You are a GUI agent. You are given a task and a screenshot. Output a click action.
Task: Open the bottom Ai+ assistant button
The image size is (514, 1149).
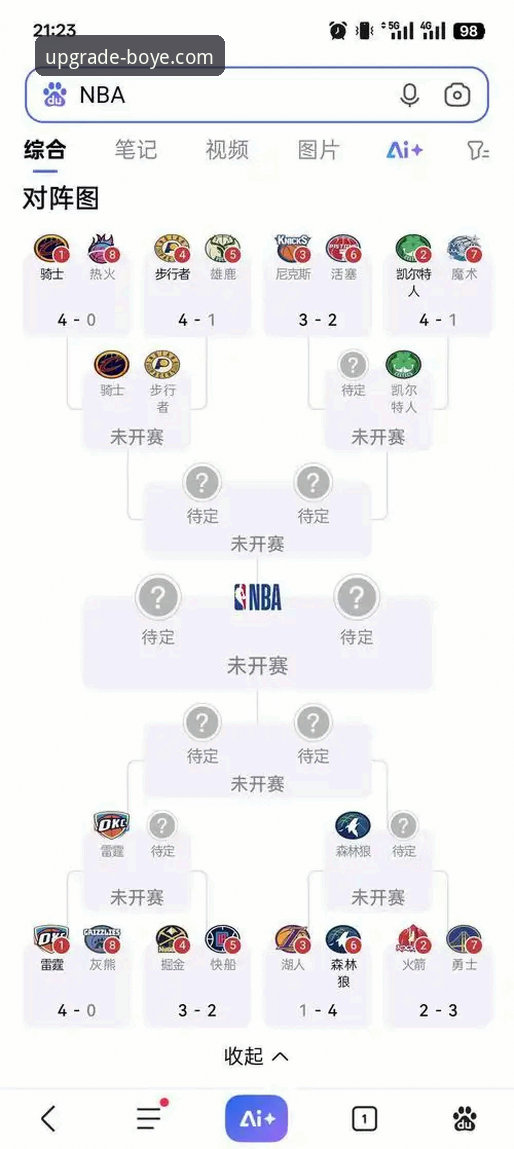point(257,1119)
